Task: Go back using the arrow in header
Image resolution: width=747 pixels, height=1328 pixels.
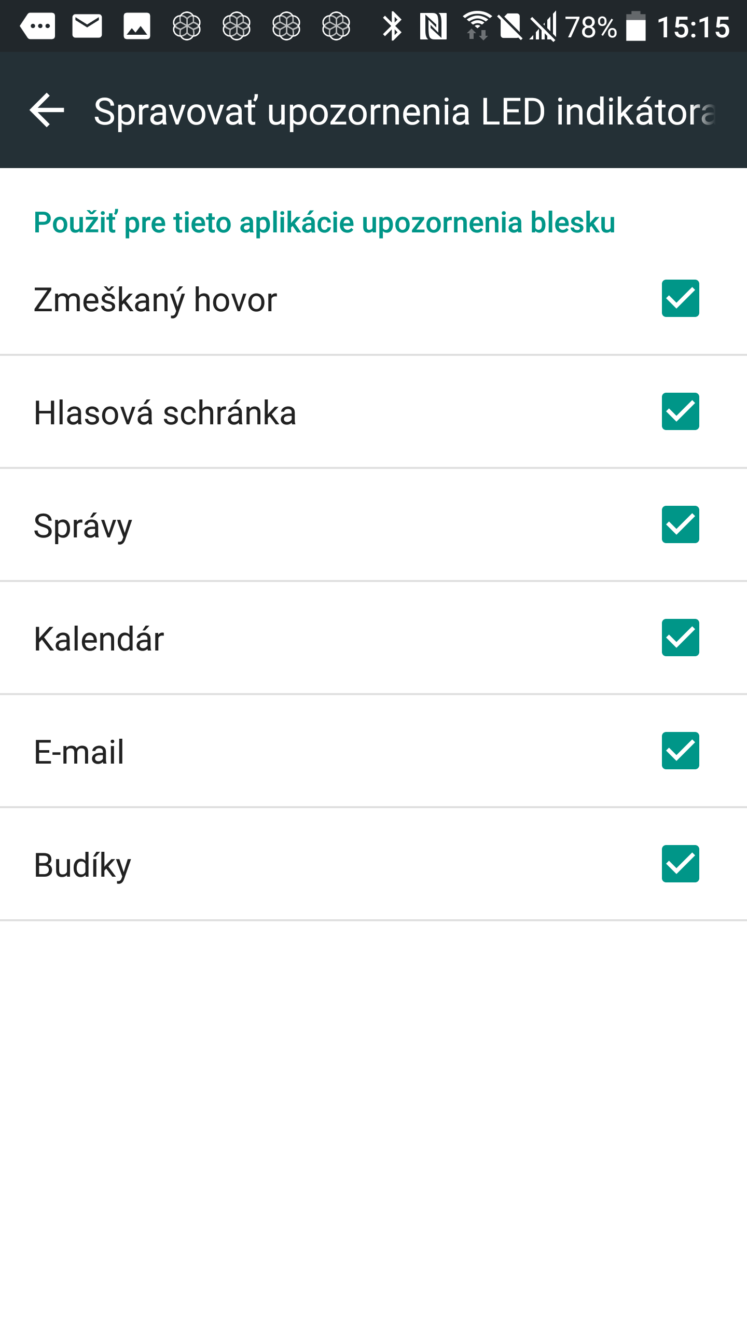Action: coord(47,111)
